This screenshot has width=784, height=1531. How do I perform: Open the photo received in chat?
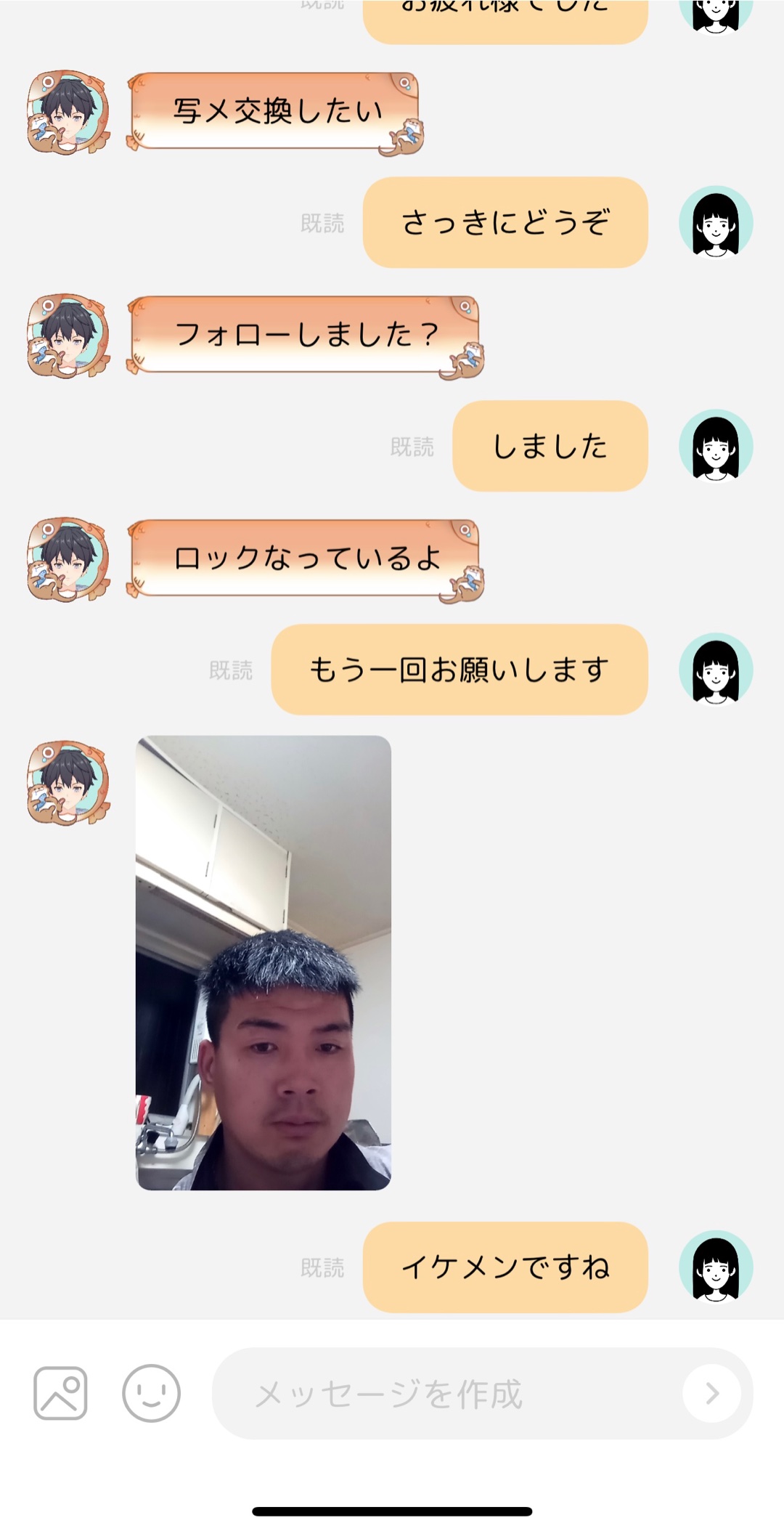tap(263, 962)
